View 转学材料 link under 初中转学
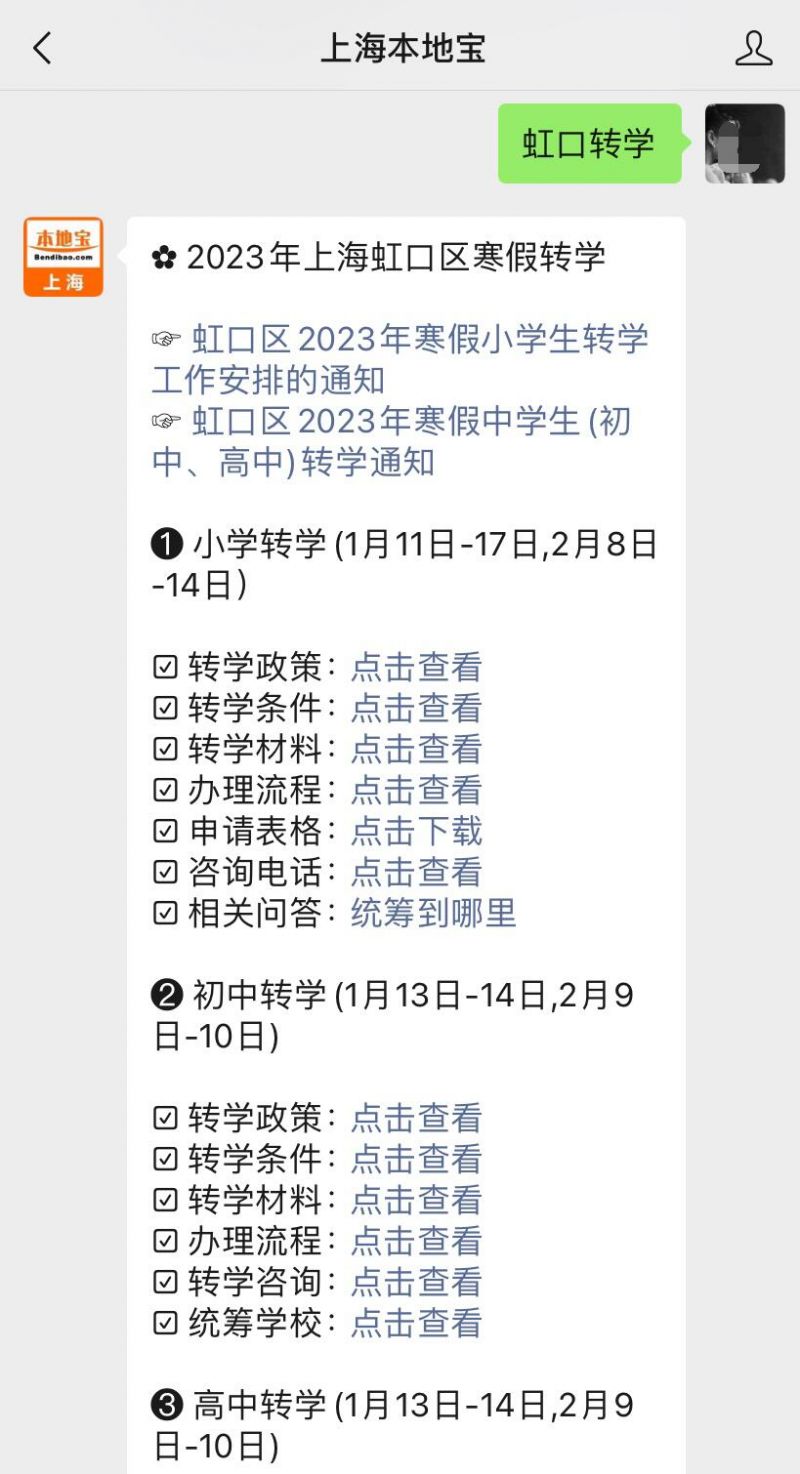Screen dimensions: 800x1474 coord(416,1200)
